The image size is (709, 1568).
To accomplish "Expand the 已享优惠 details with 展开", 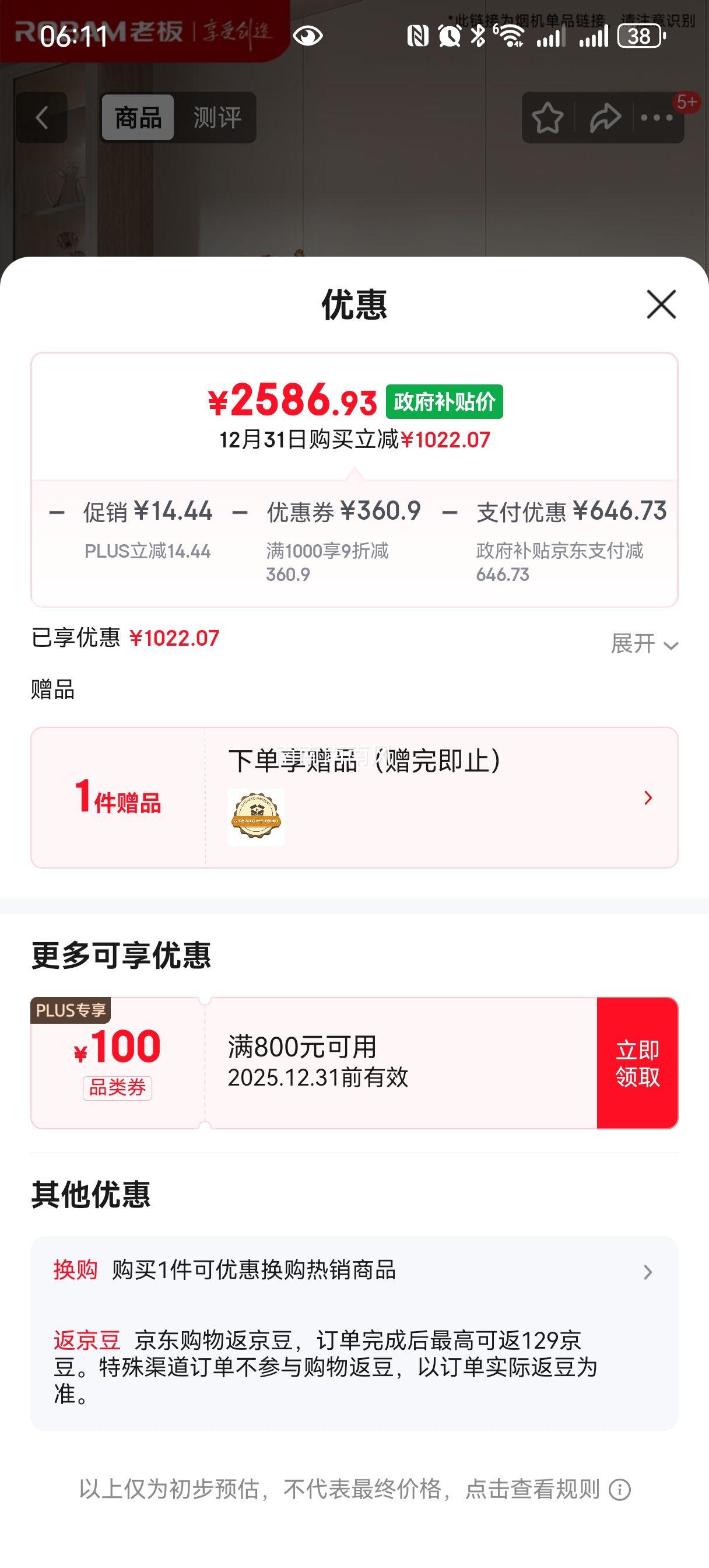I will coord(644,644).
